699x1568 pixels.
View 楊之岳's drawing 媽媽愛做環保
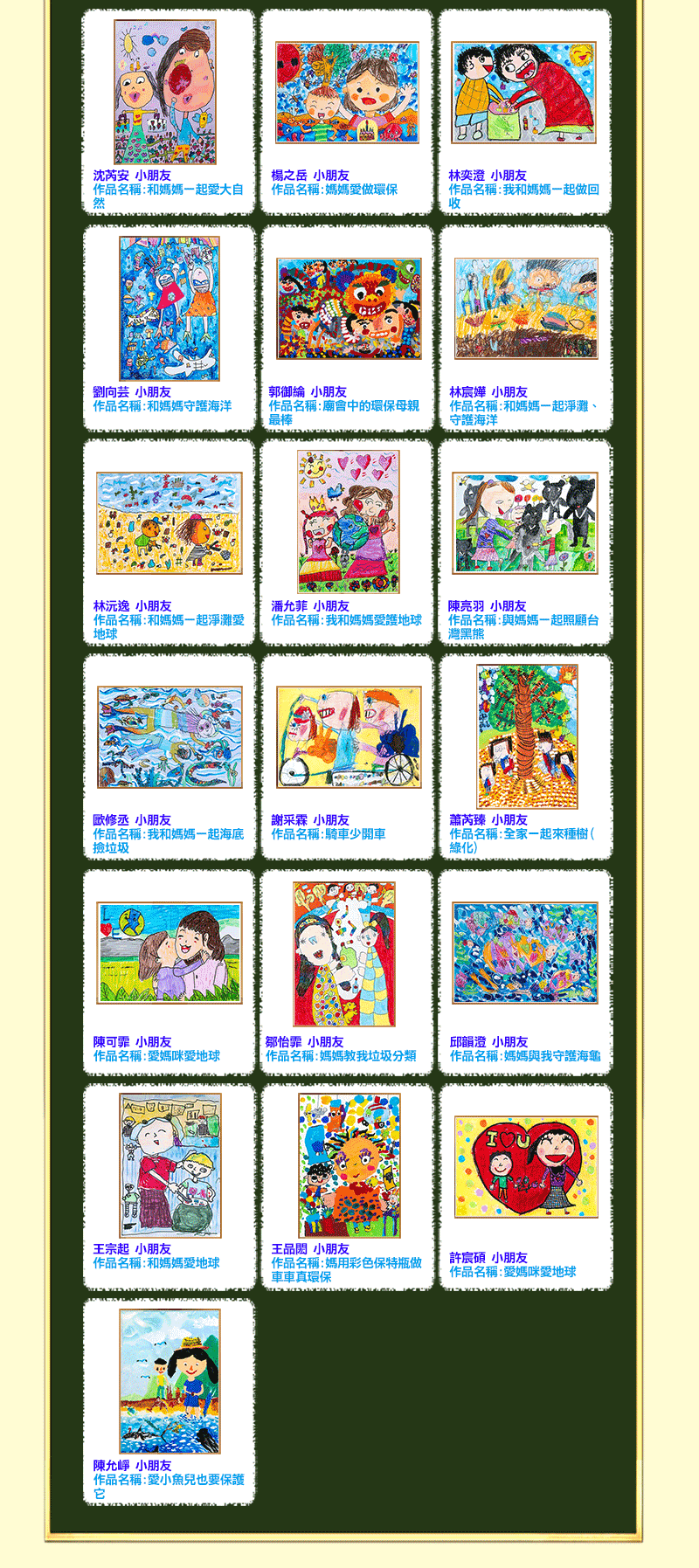coord(348,92)
